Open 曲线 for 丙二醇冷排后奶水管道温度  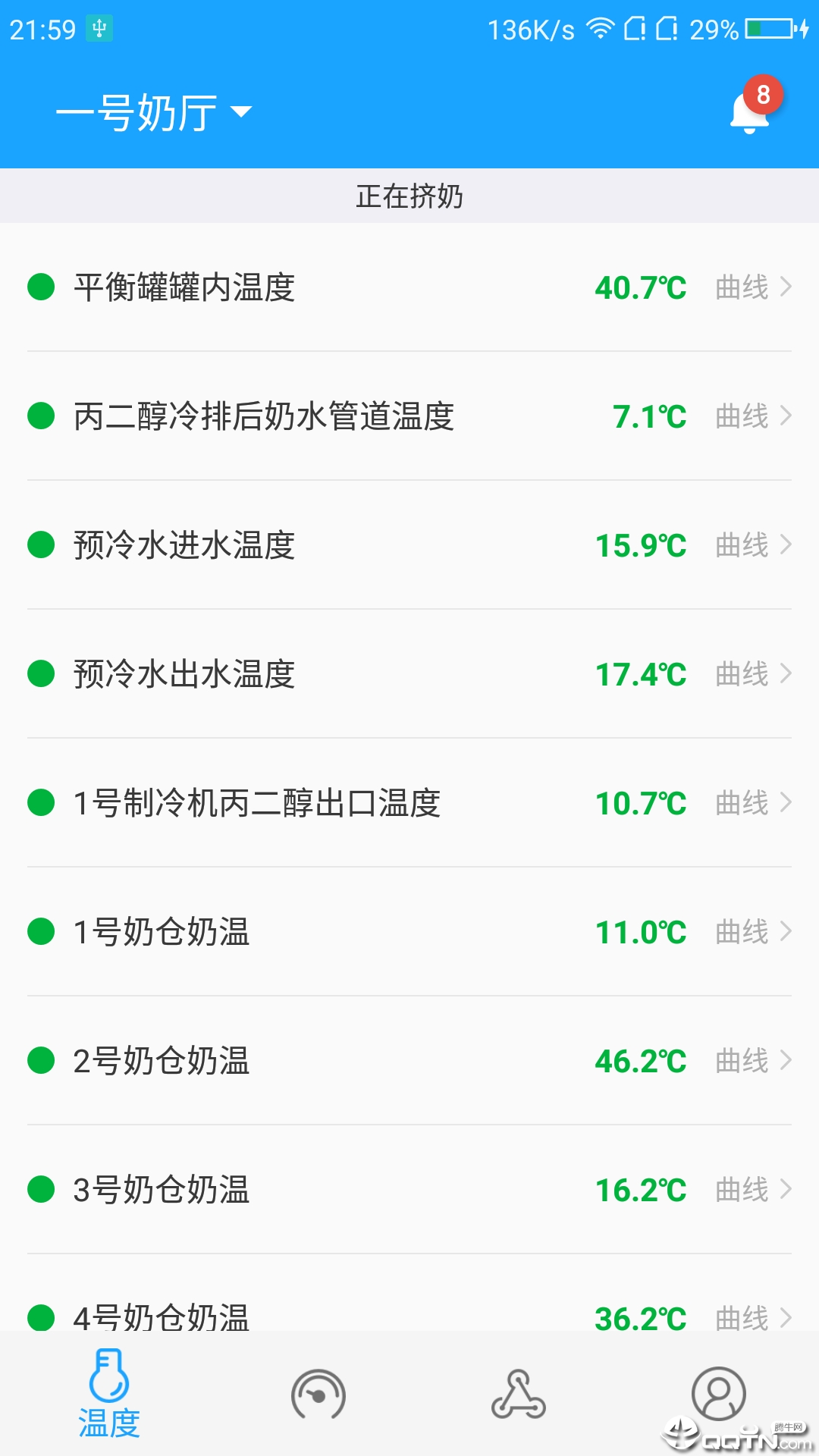pos(742,416)
